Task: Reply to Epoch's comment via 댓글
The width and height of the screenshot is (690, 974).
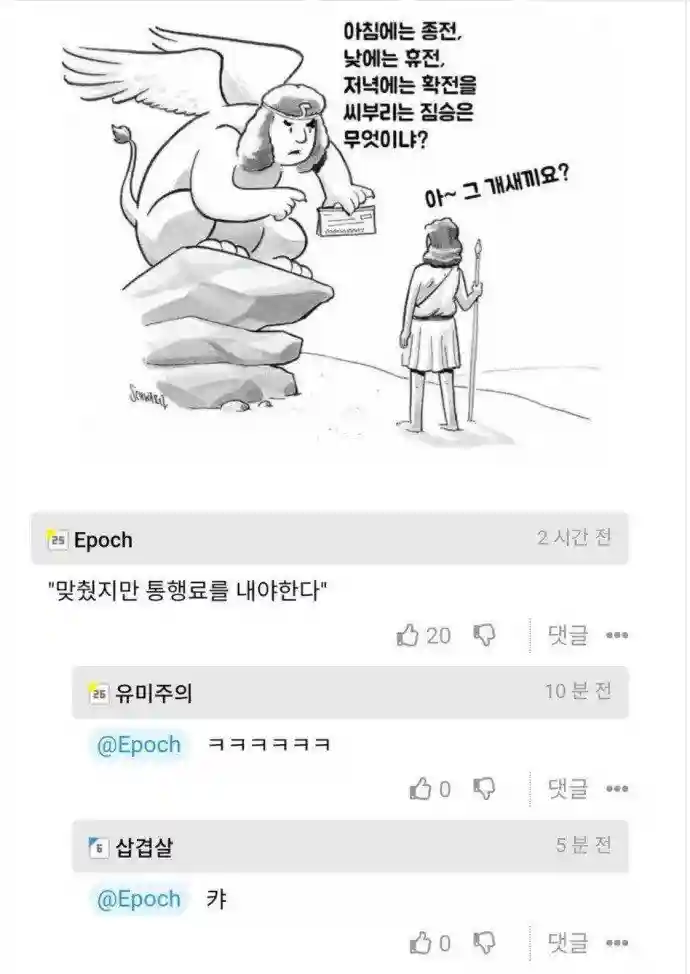Action: (x=568, y=635)
